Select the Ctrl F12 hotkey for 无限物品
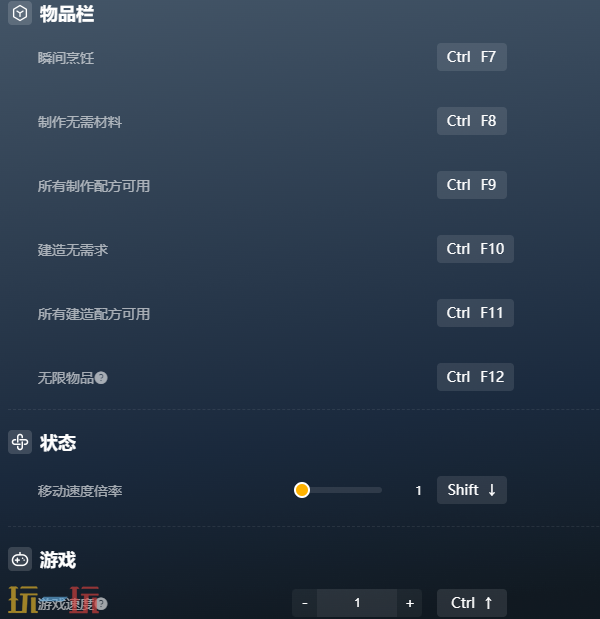This screenshot has width=600, height=619. [x=475, y=377]
